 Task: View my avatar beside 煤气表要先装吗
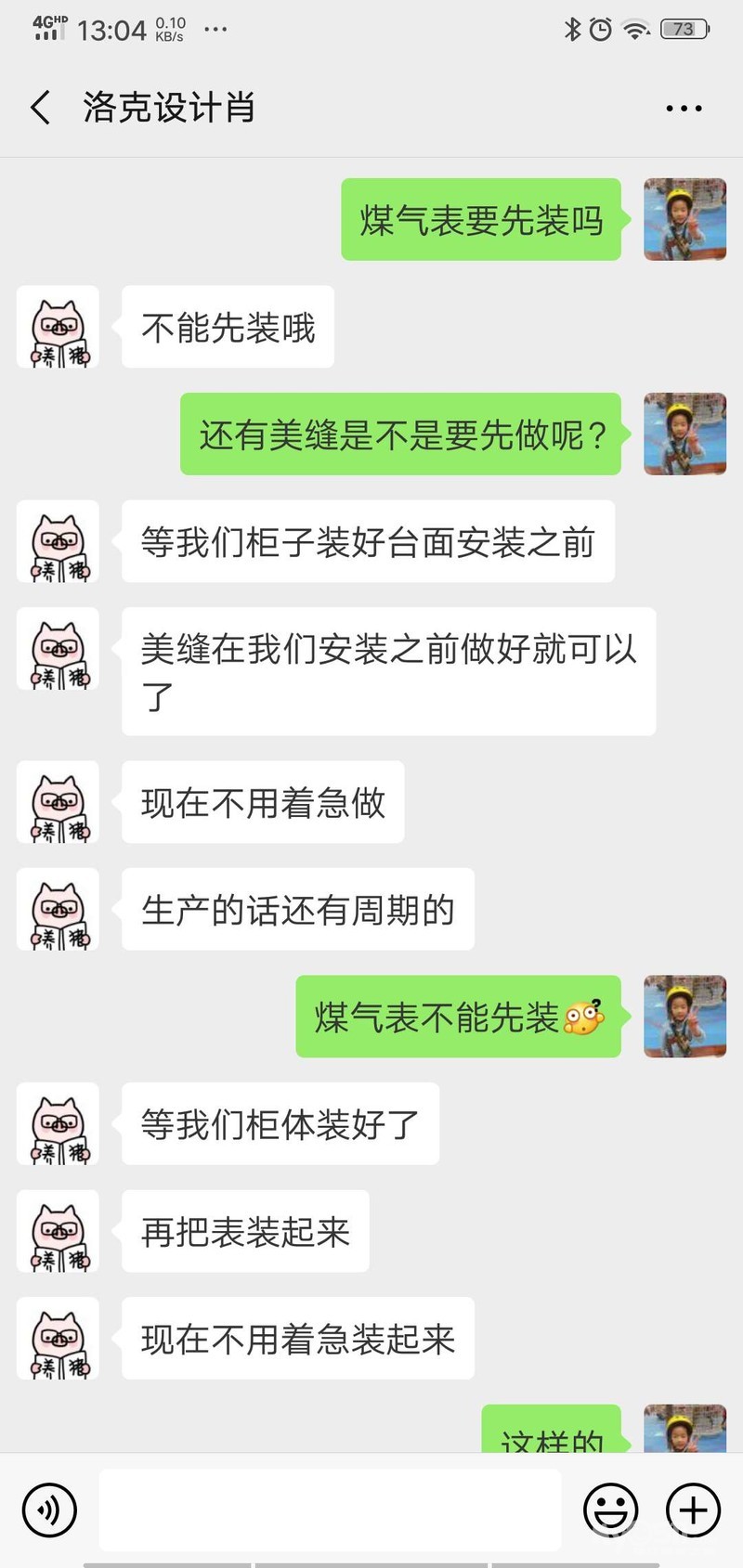(684, 220)
